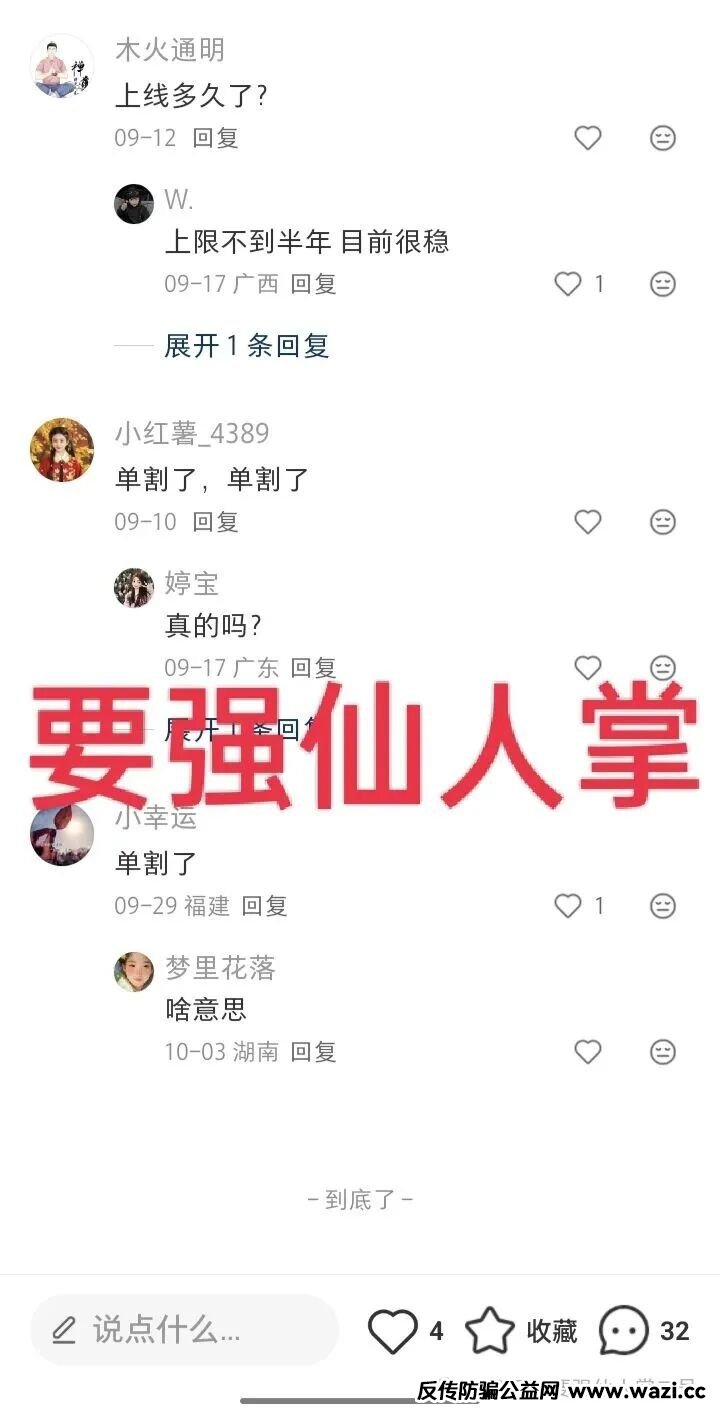Screen dimensions: 720x1418
Task: Like 木火通明's comment
Action: [x=588, y=138]
